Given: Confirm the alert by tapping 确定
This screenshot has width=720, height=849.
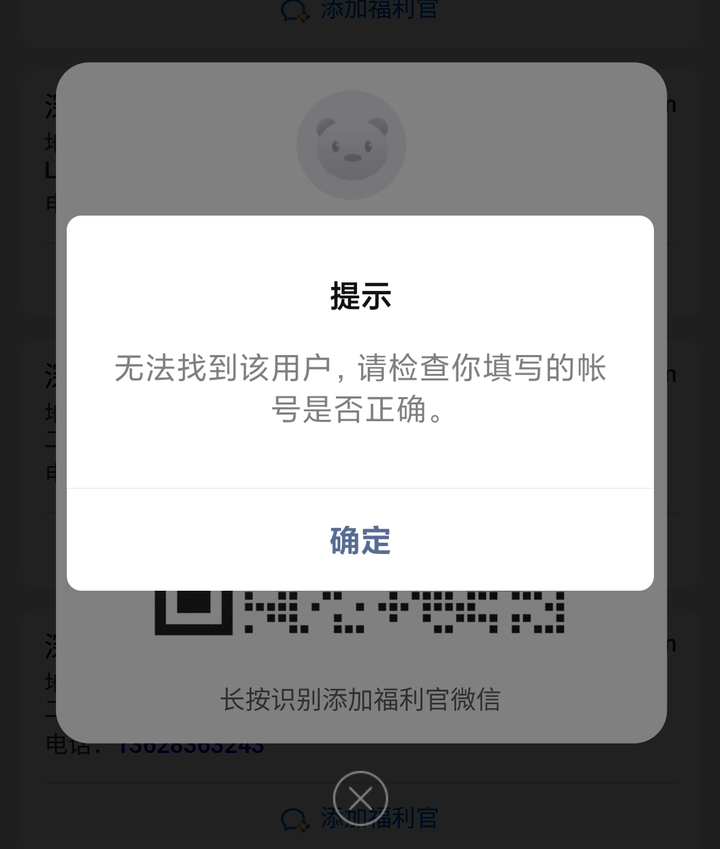Looking at the screenshot, I should (360, 541).
